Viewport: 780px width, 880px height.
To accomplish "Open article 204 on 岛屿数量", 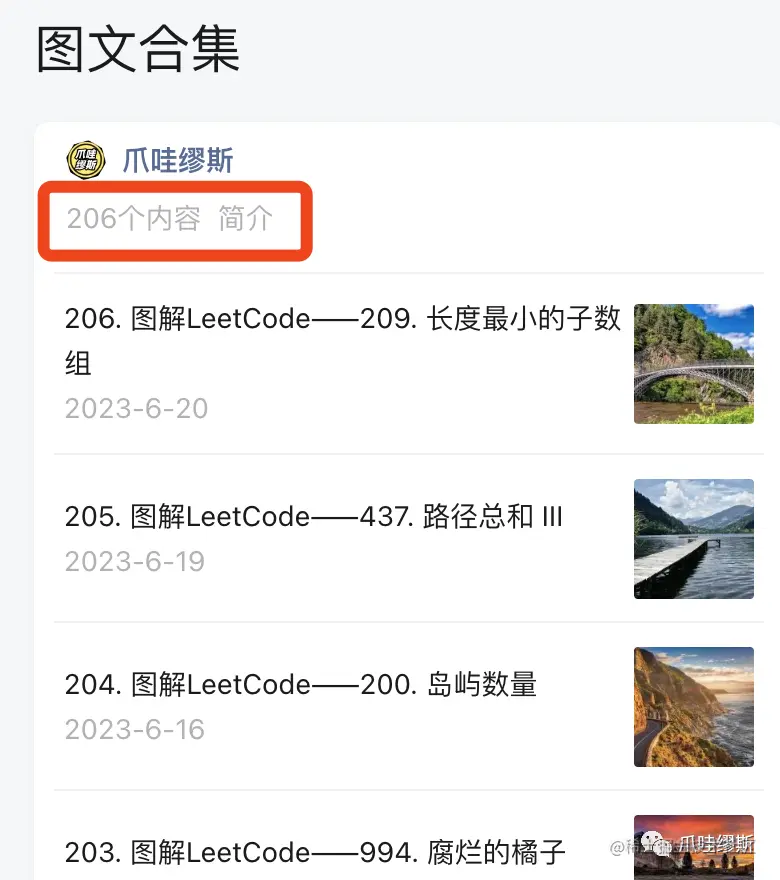I will point(301,685).
